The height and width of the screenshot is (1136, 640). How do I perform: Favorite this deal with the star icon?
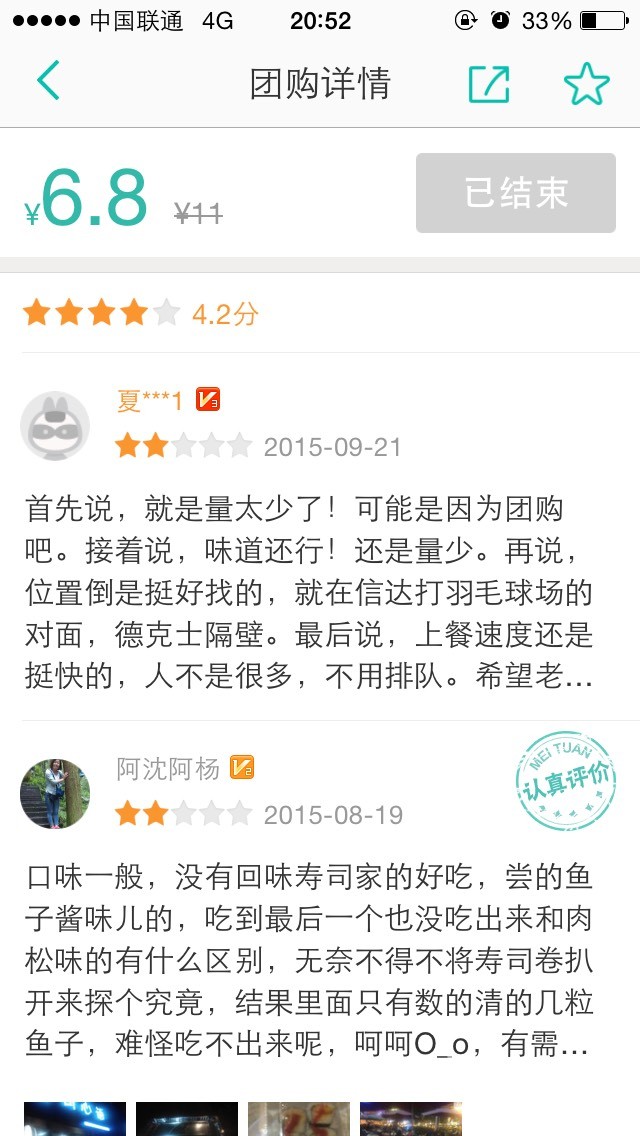point(586,83)
